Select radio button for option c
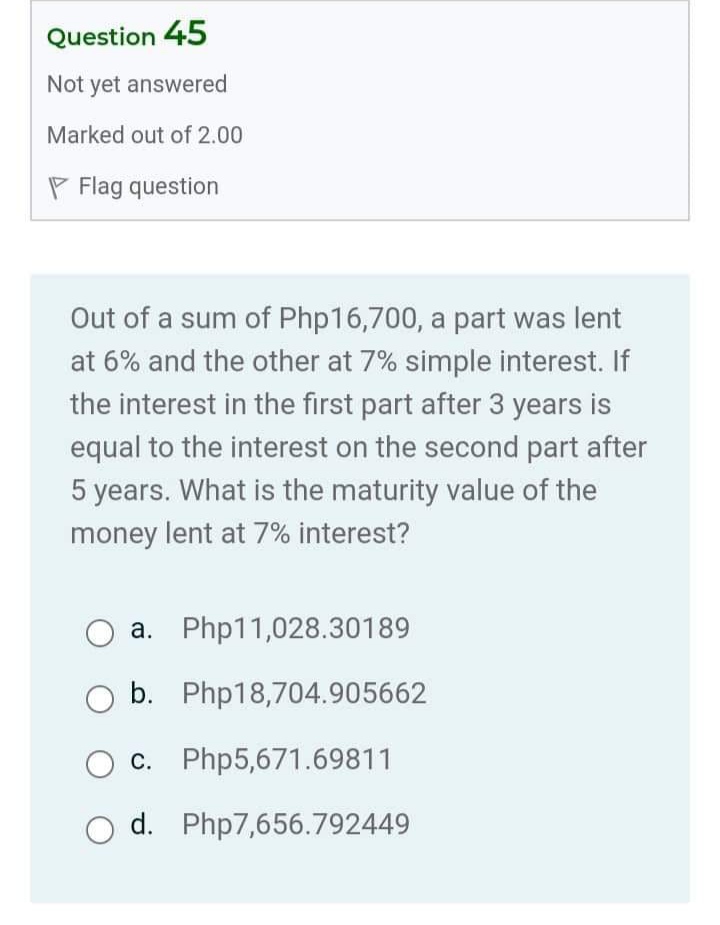720x925 pixels. [100, 761]
